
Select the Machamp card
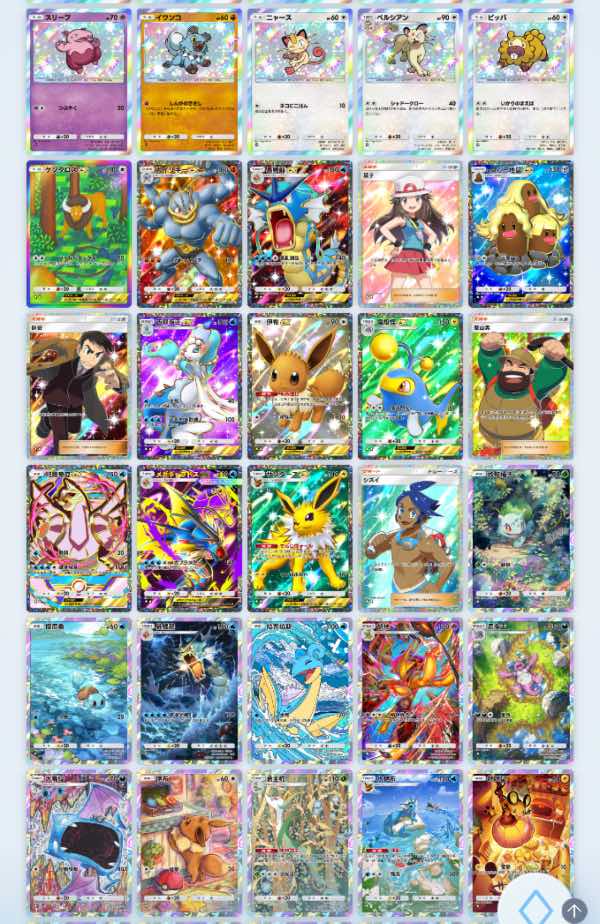click(190, 234)
